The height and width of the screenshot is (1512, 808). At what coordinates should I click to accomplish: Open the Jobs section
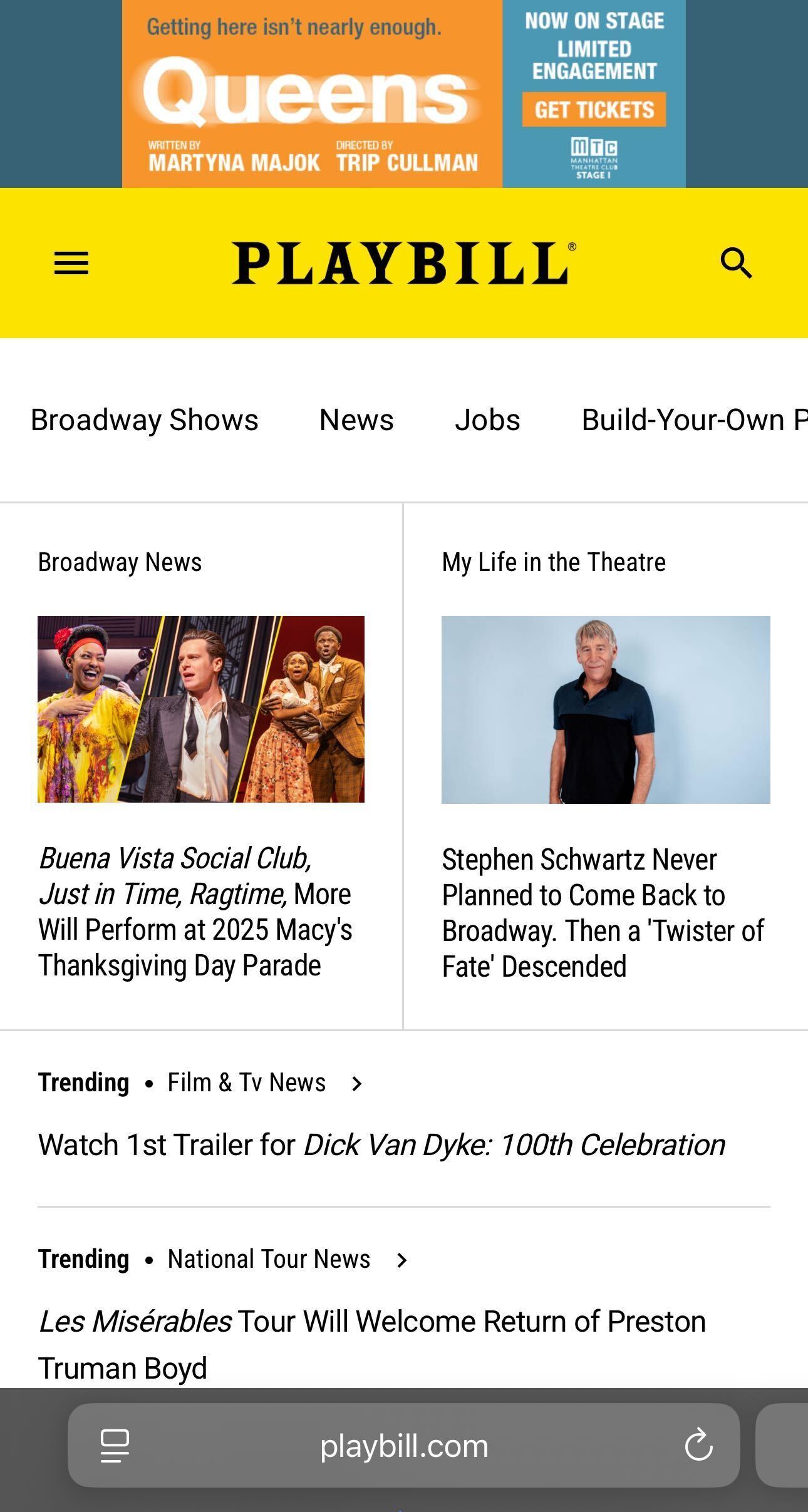(487, 419)
